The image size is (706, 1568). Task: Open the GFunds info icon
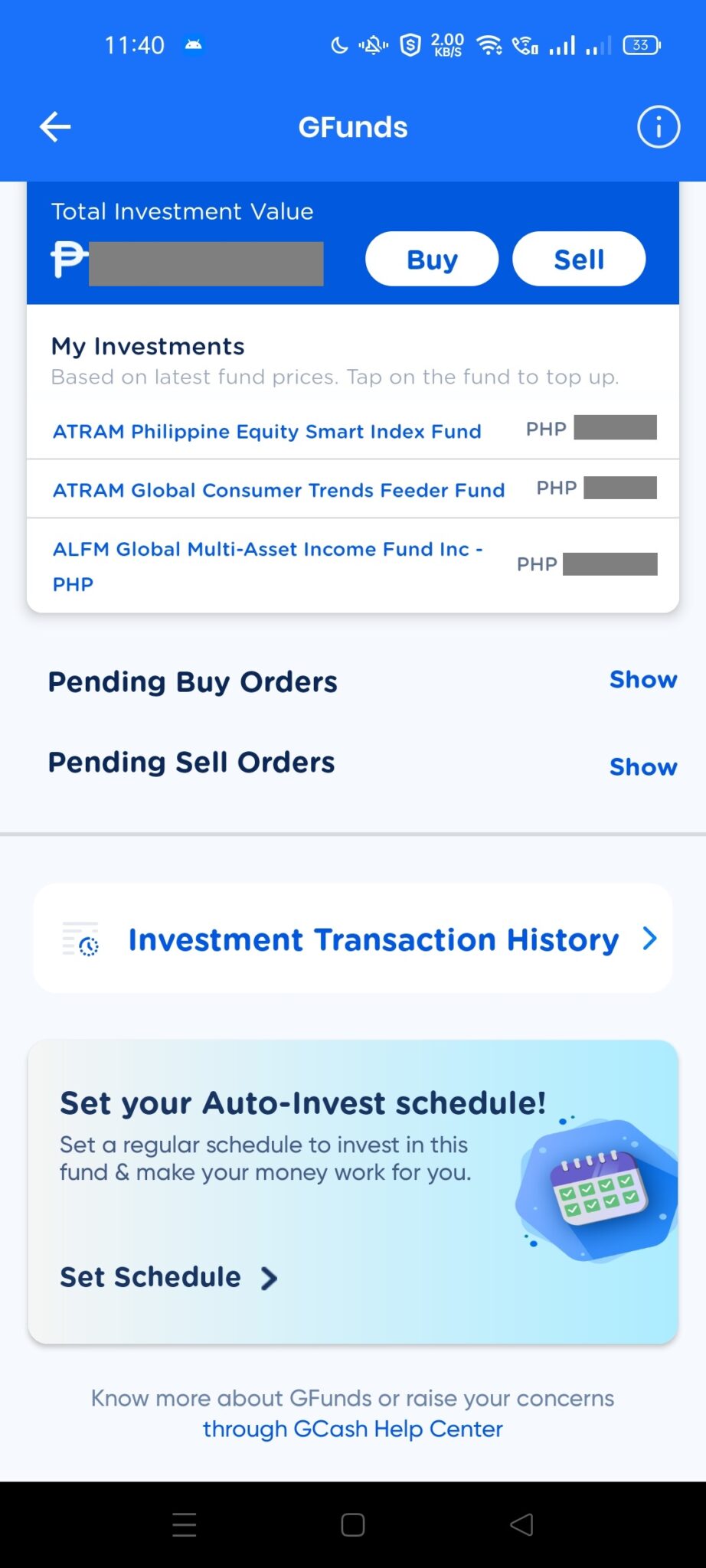659,126
